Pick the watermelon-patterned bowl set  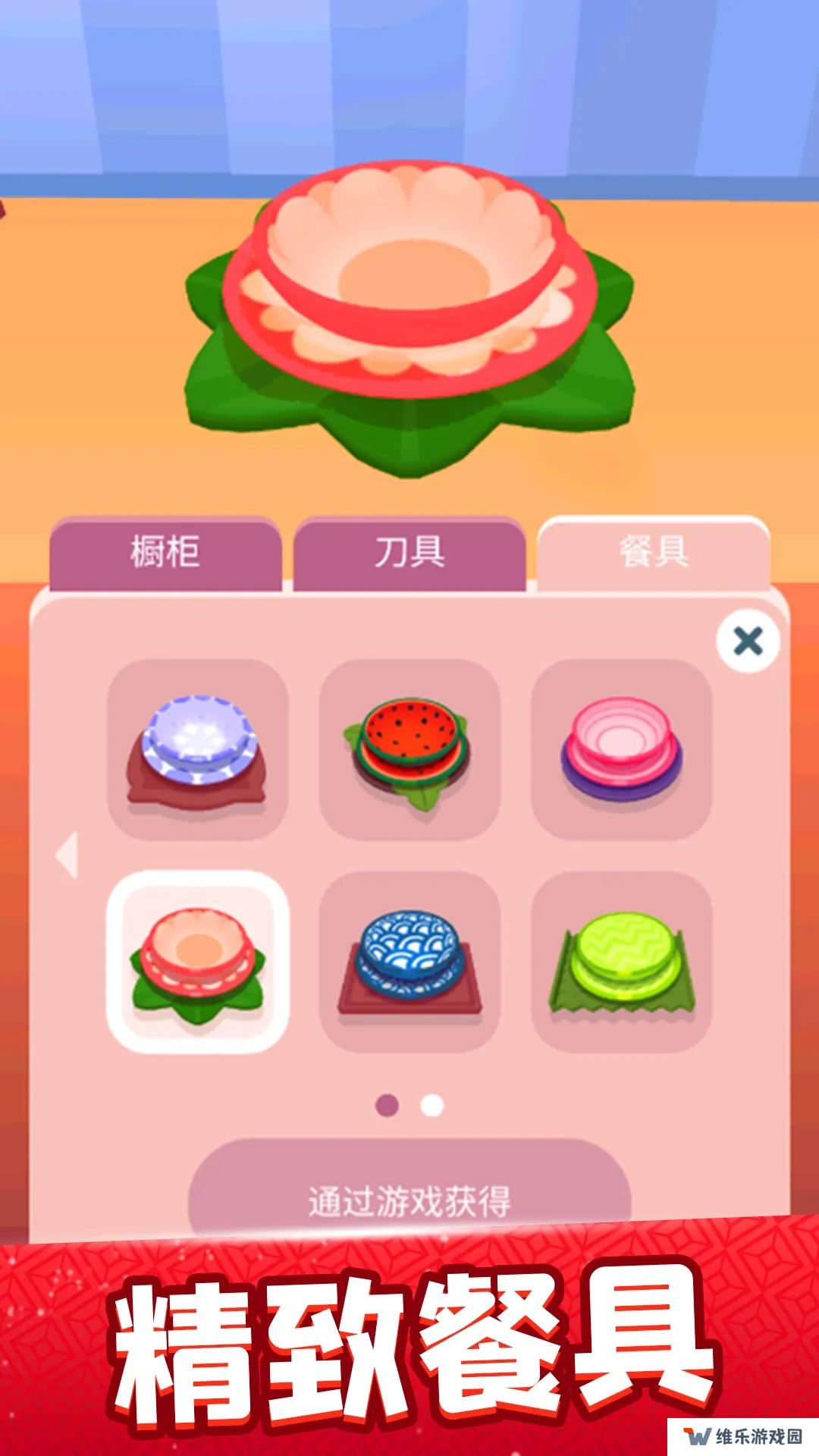pyautogui.click(x=409, y=749)
